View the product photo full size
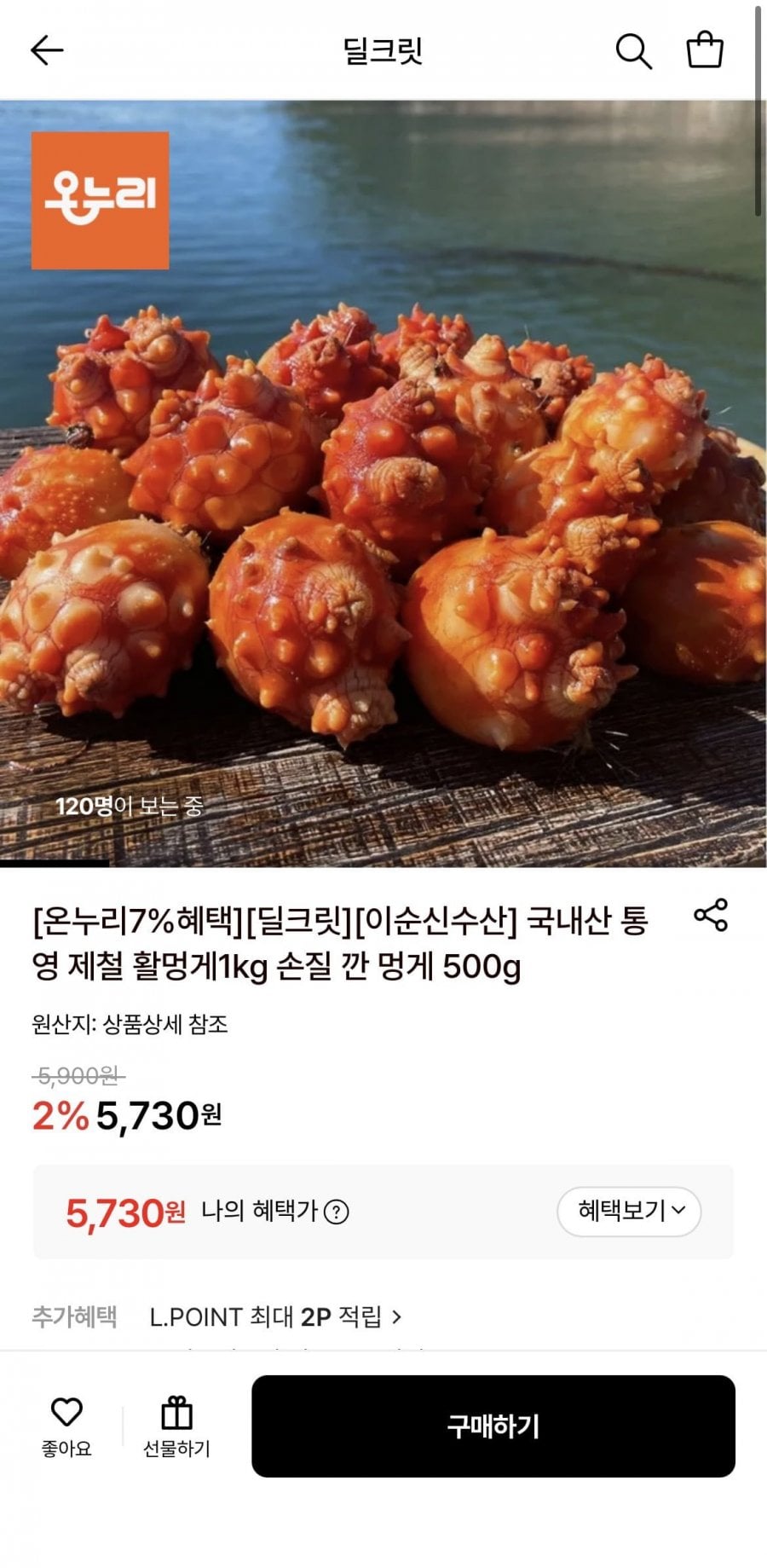Image resolution: width=767 pixels, height=1568 pixels. [383, 512]
